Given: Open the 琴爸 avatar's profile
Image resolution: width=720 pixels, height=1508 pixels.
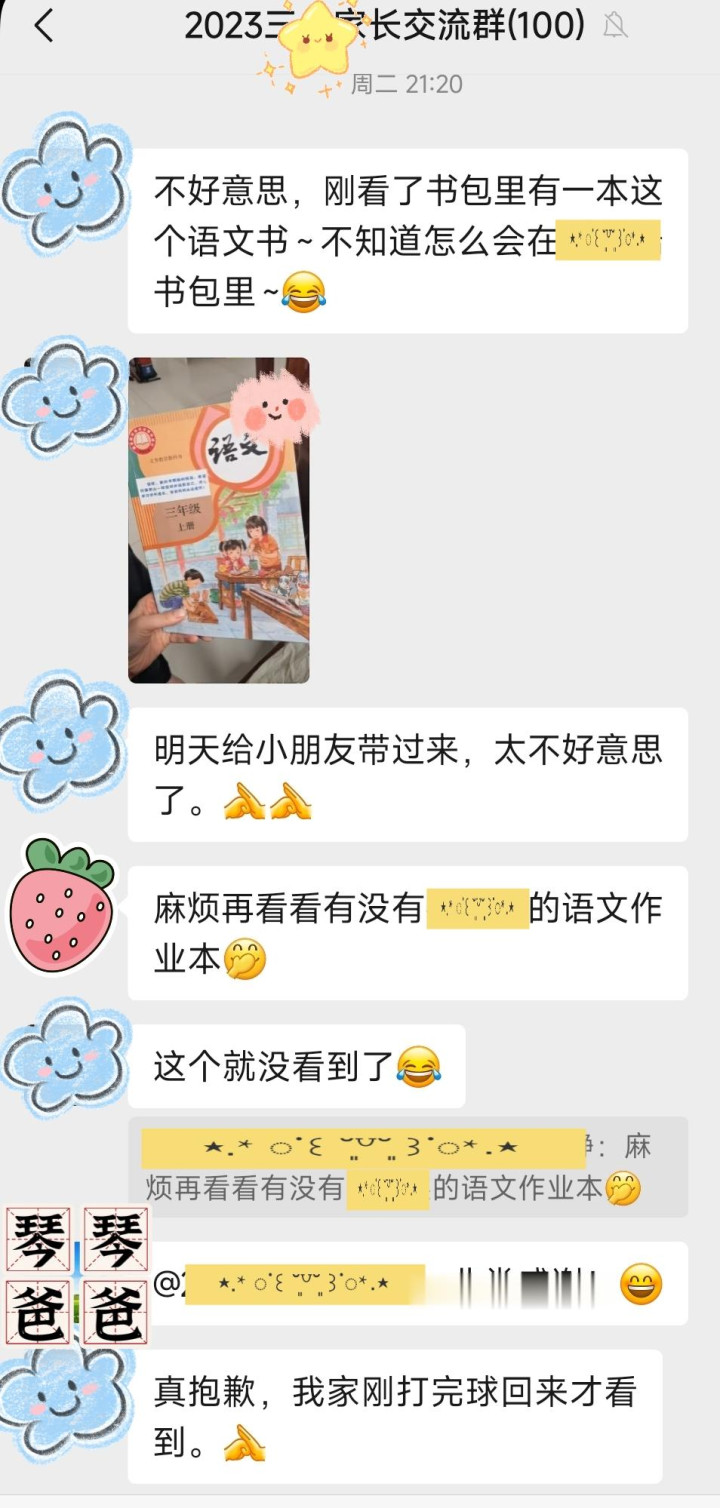Looking at the screenshot, I should [78, 1275].
